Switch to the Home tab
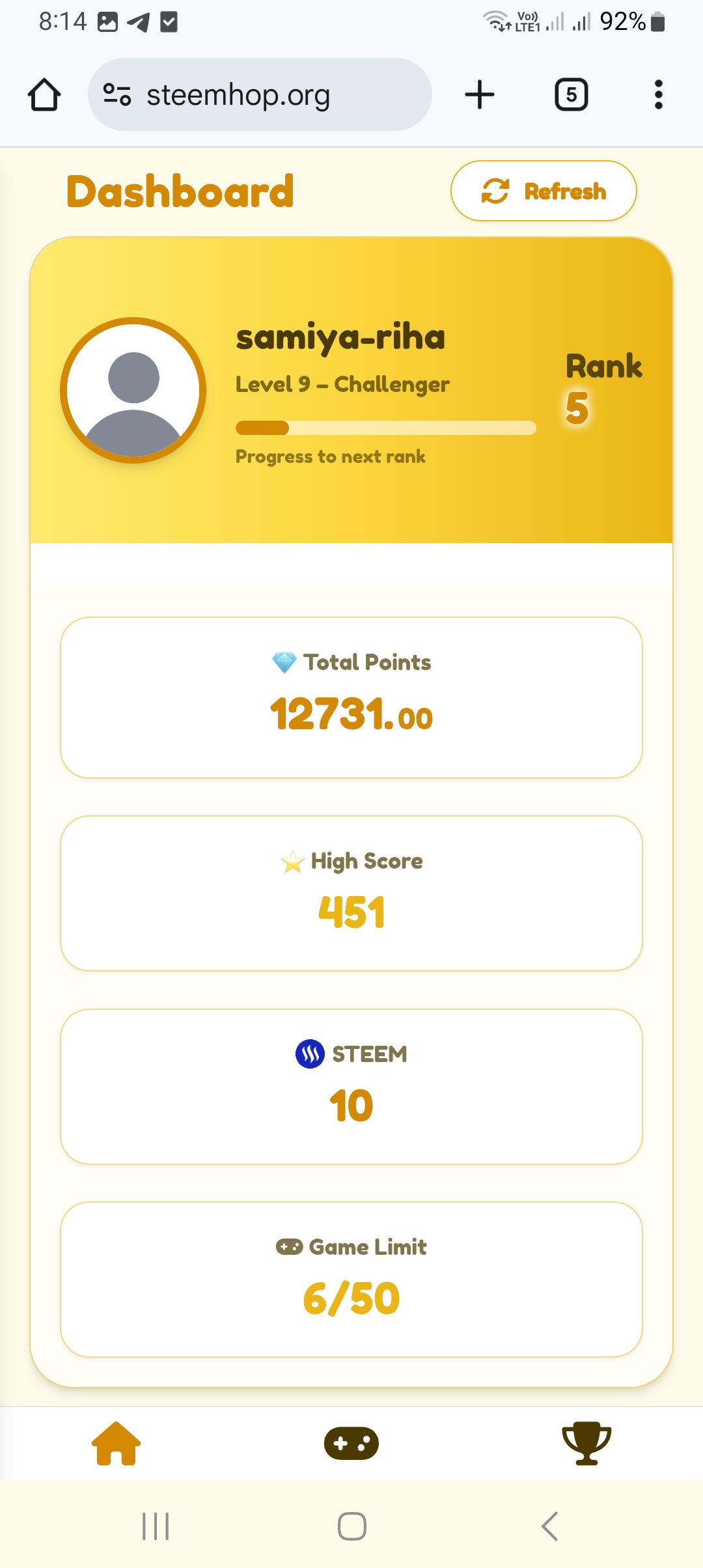The width and height of the screenshot is (703, 1568). coord(117,1443)
